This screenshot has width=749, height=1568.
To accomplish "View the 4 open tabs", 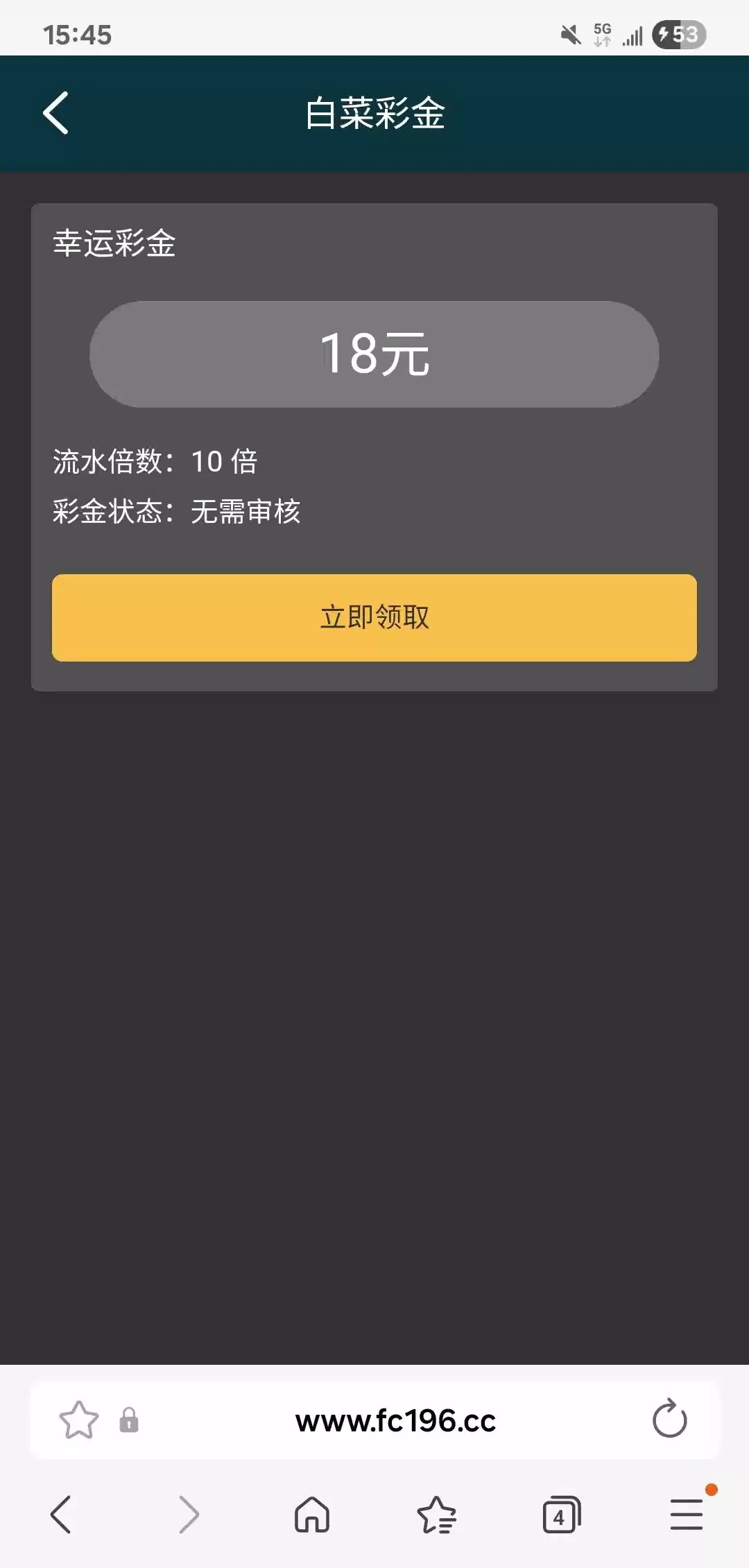I will coord(561,1515).
